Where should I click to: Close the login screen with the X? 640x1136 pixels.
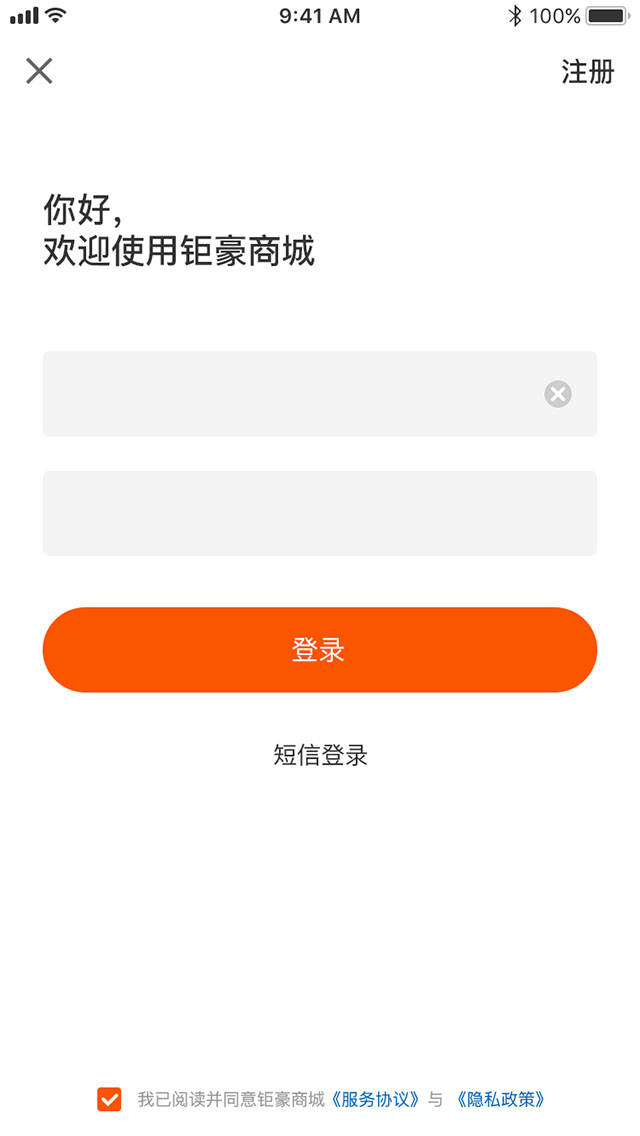pyautogui.click(x=39, y=71)
